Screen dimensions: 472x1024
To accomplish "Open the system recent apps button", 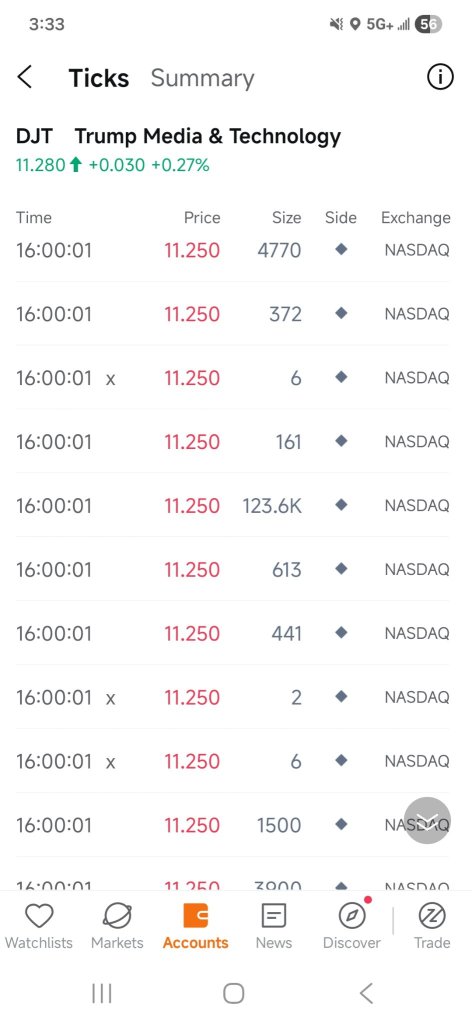I will [x=102, y=993].
